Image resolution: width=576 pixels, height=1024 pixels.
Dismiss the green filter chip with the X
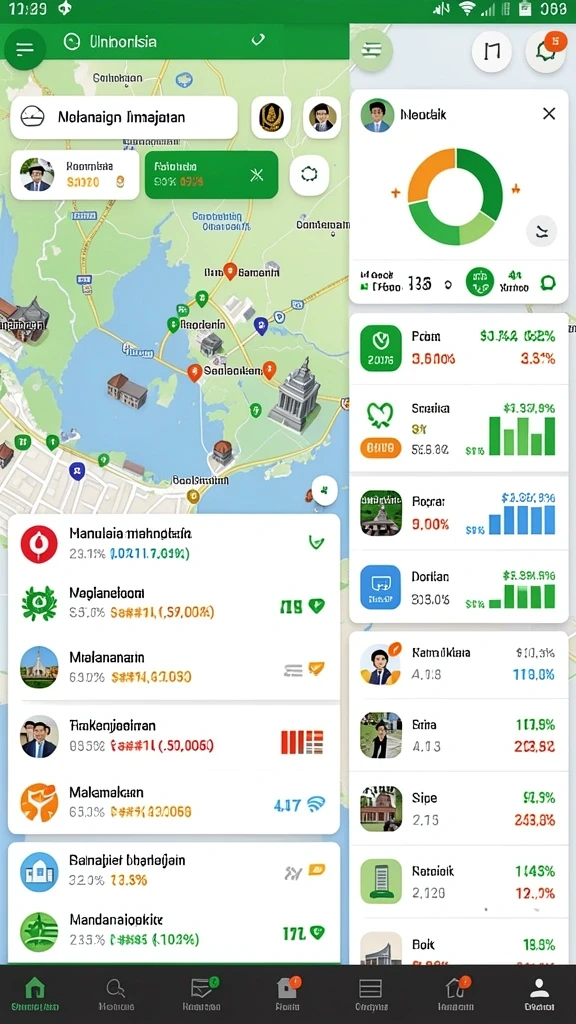tap(257, 174)
